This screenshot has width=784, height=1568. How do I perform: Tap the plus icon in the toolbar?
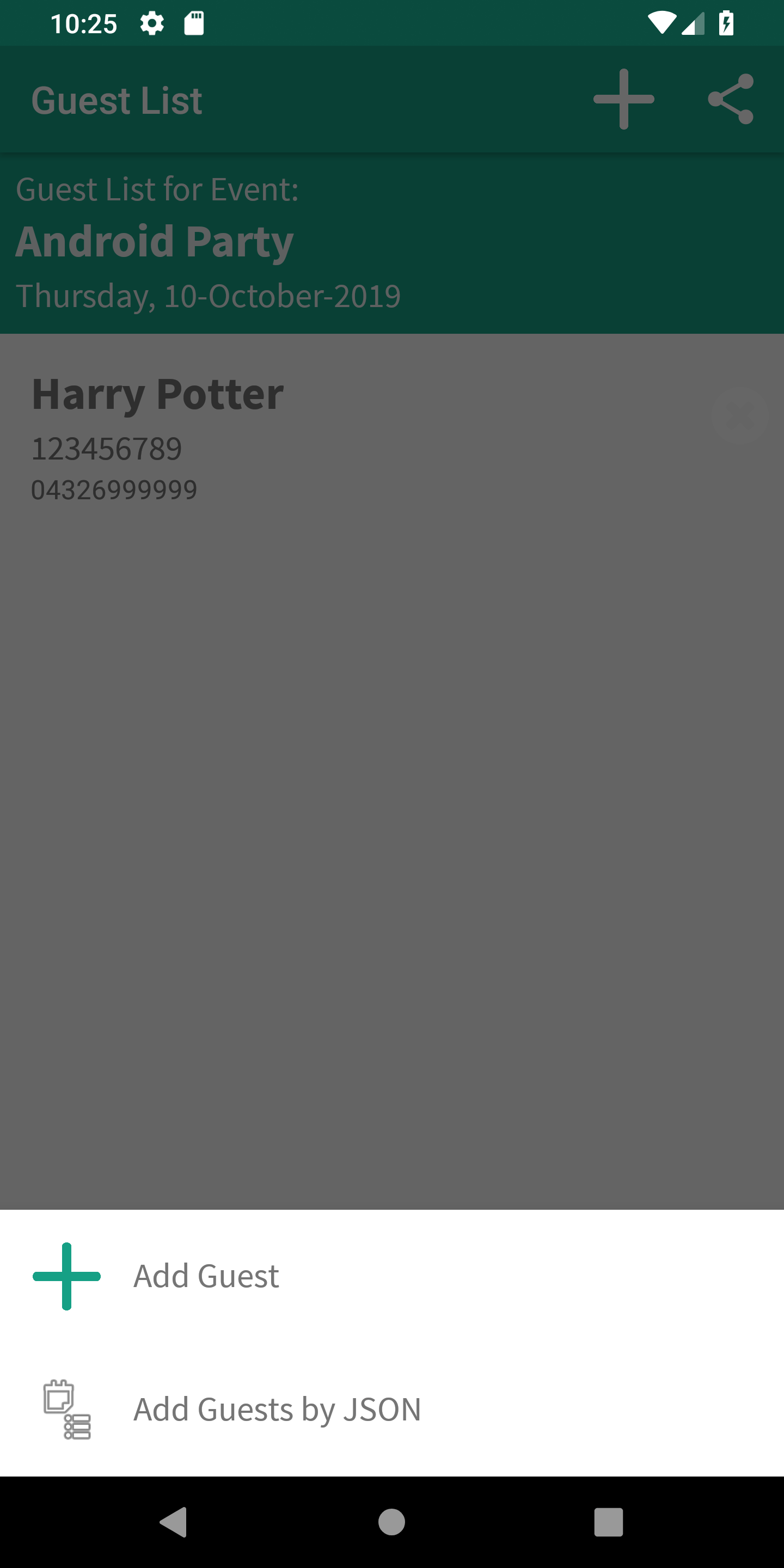[x=624, y=99]
